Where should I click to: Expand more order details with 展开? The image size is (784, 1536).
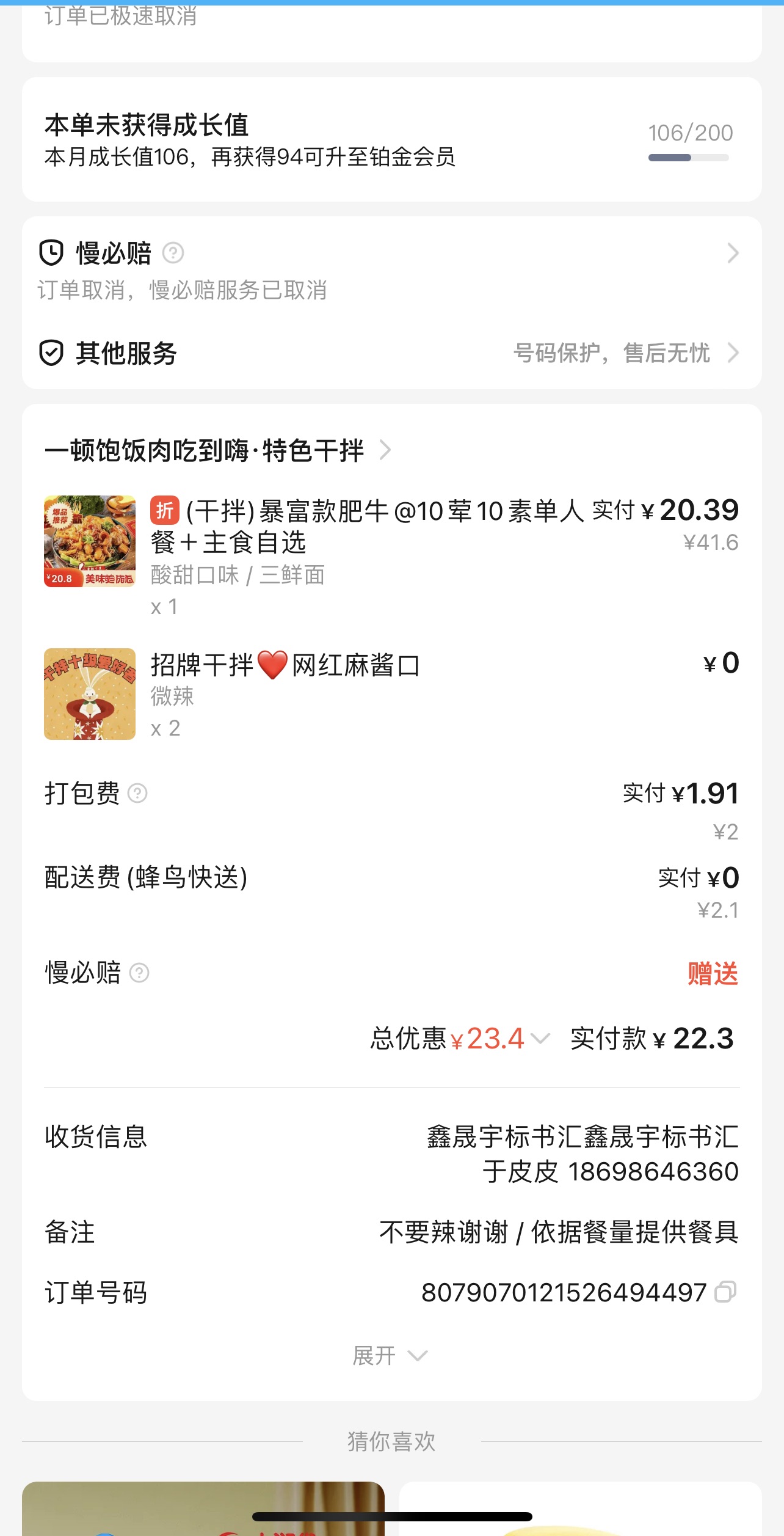[391, 1356]
